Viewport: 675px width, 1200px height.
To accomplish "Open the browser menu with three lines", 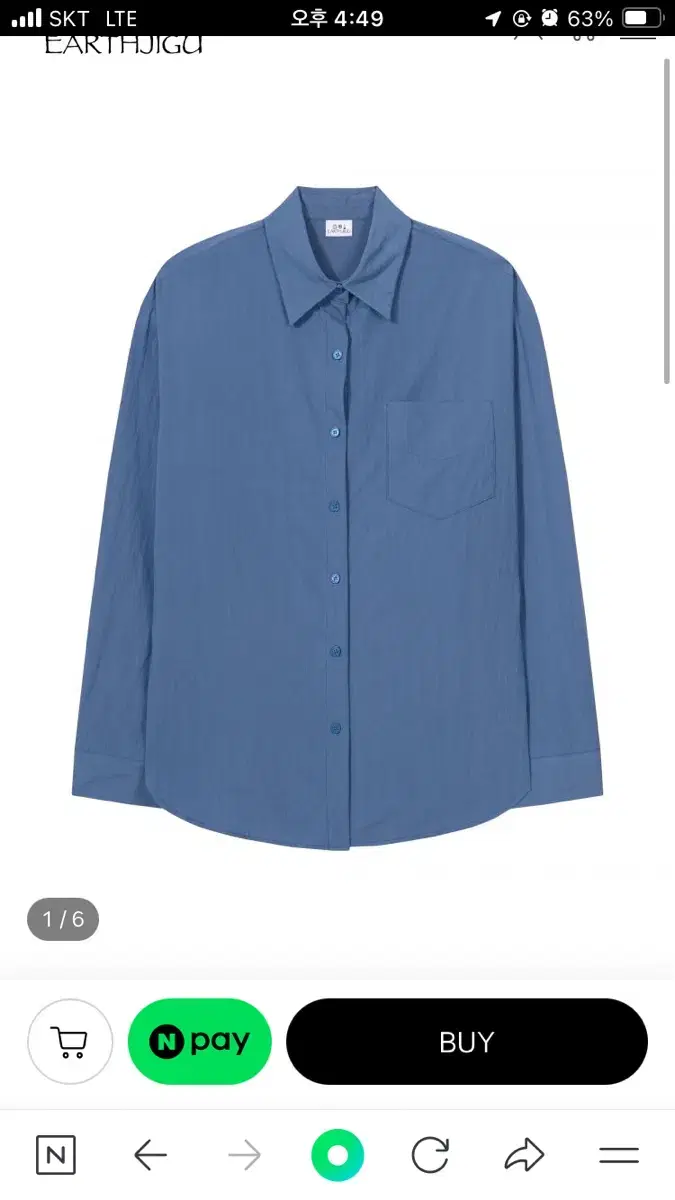I will (619, 1156).
